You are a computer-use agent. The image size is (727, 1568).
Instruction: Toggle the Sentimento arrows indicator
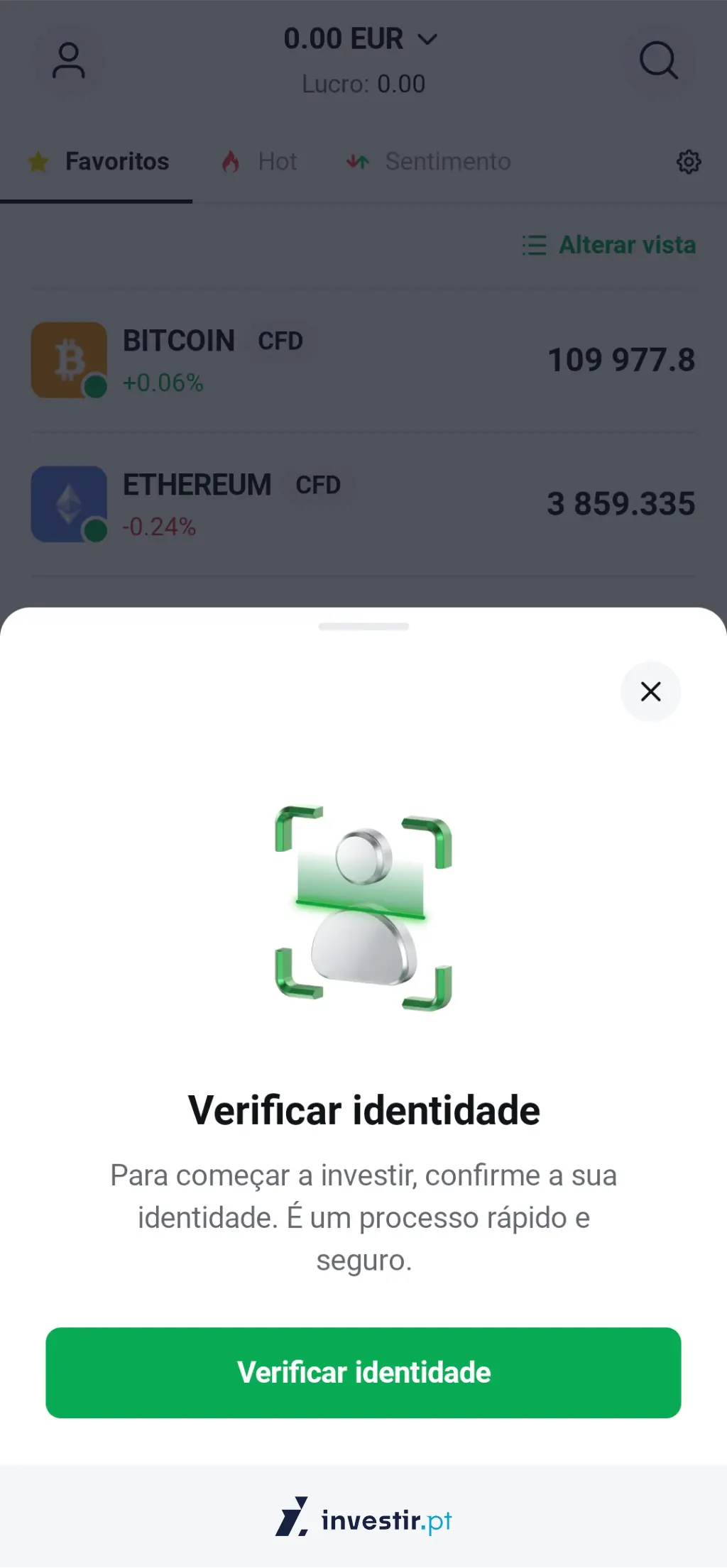359,161
